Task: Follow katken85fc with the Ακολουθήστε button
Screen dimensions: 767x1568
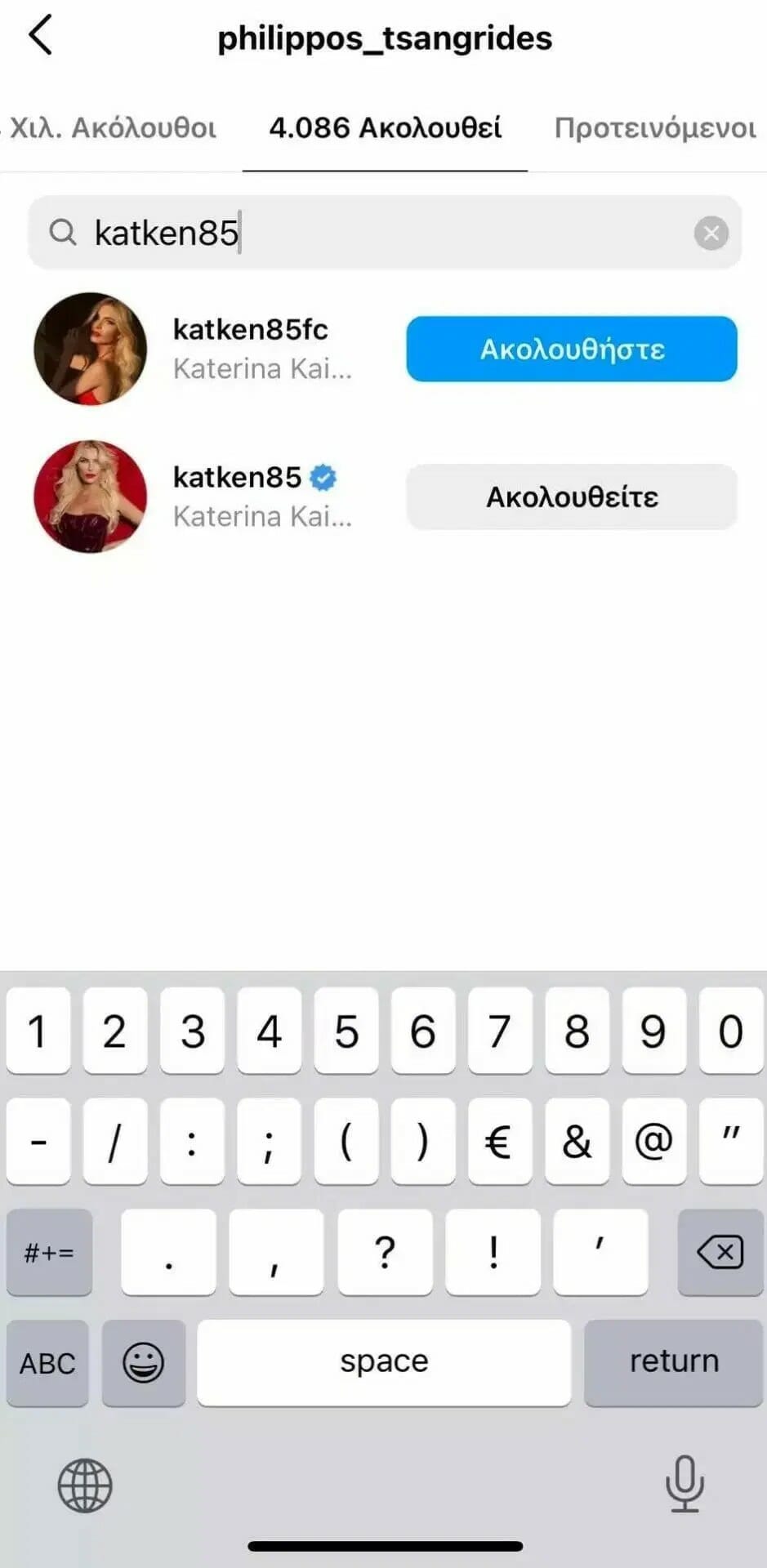Action: tap(572, 350)
